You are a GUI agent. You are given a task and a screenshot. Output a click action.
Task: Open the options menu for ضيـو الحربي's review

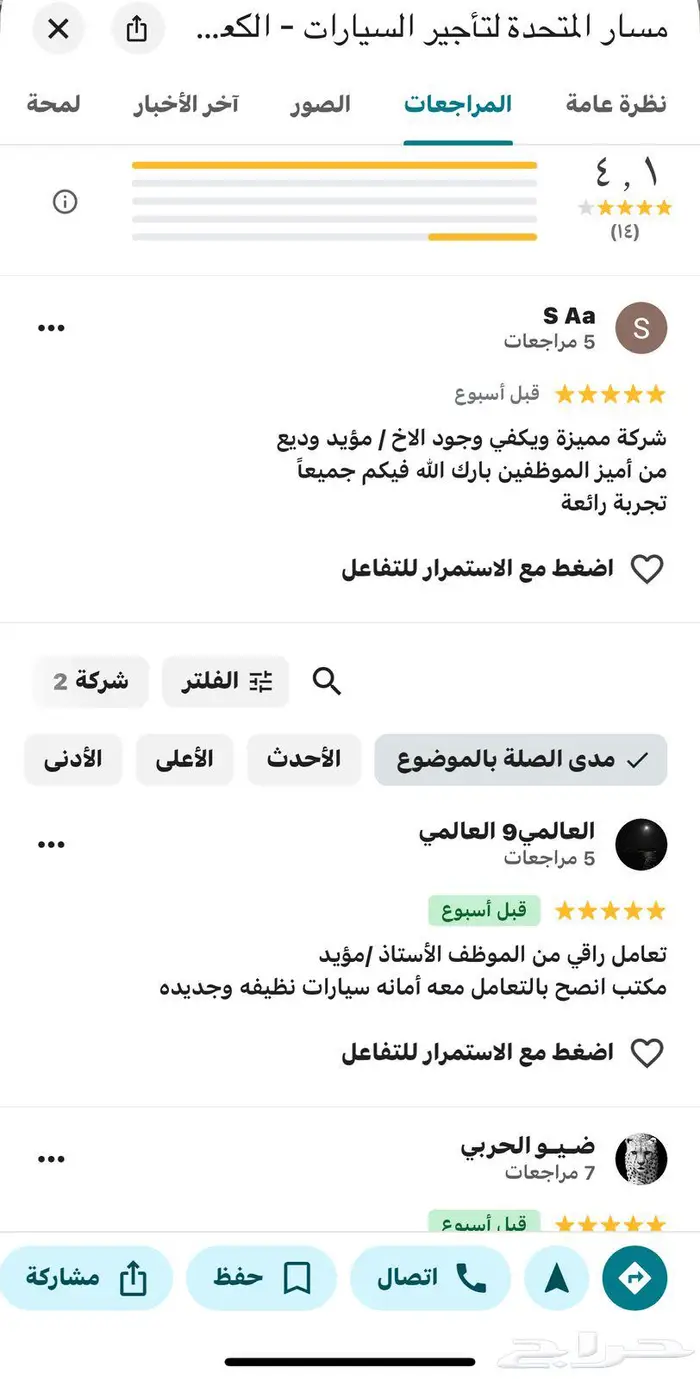[51, 1158]
